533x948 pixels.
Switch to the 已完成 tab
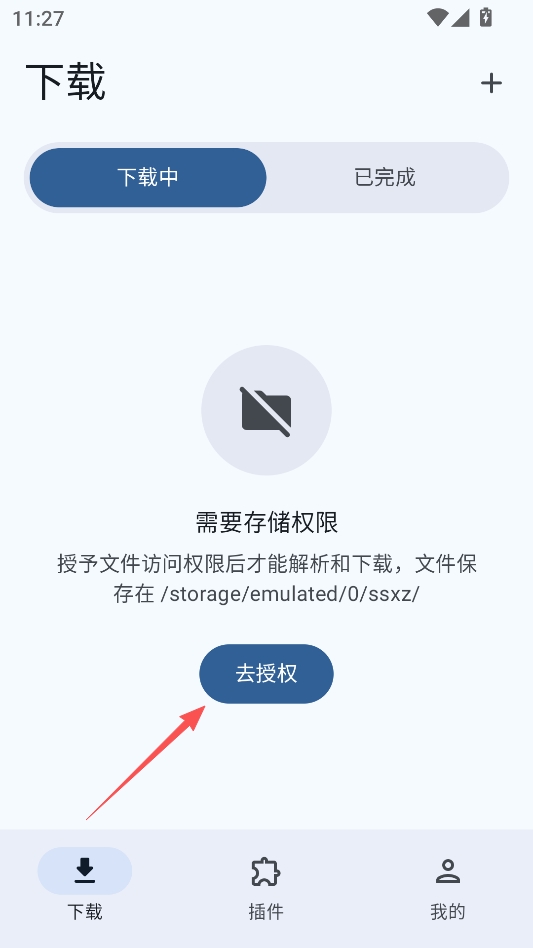[x=385, y=178]
